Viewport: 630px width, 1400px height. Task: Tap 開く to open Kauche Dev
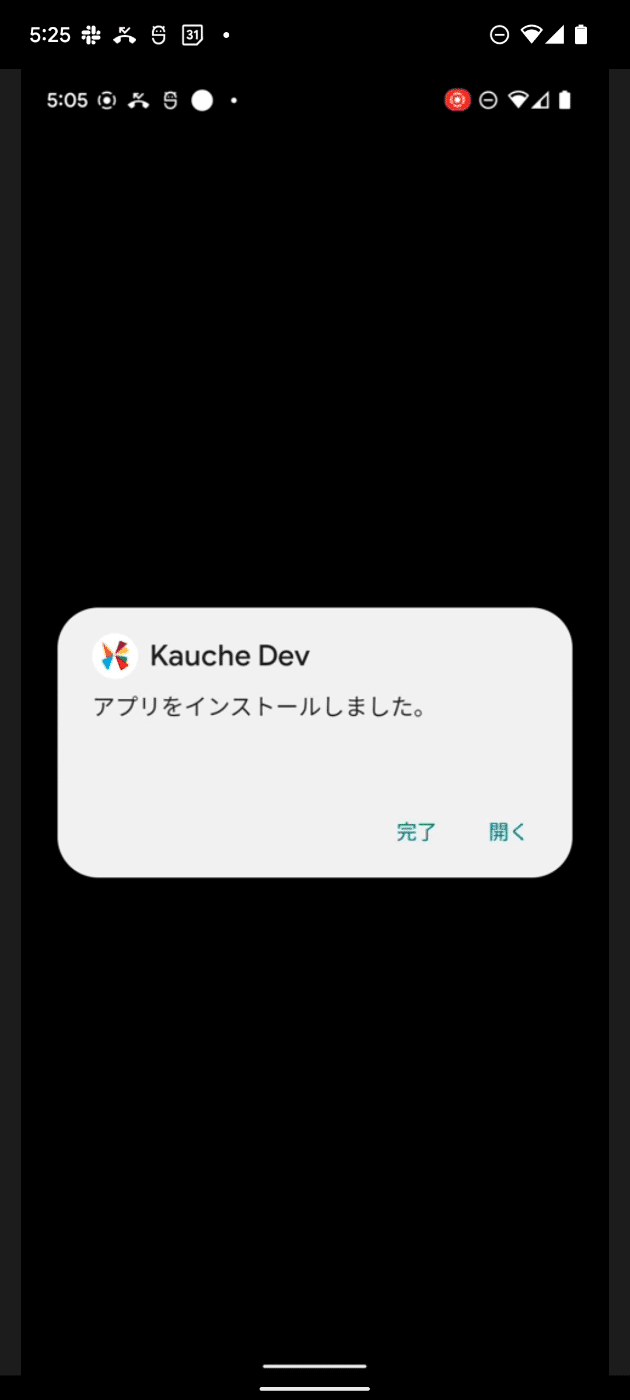tap(507, 831)
